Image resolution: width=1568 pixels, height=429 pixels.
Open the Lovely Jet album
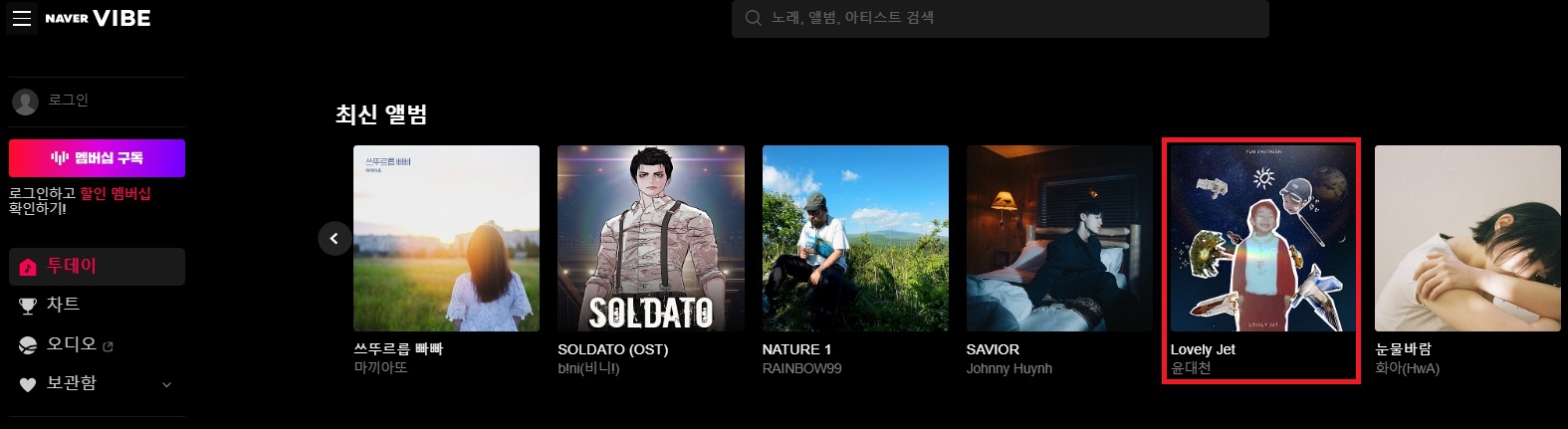1263,239
